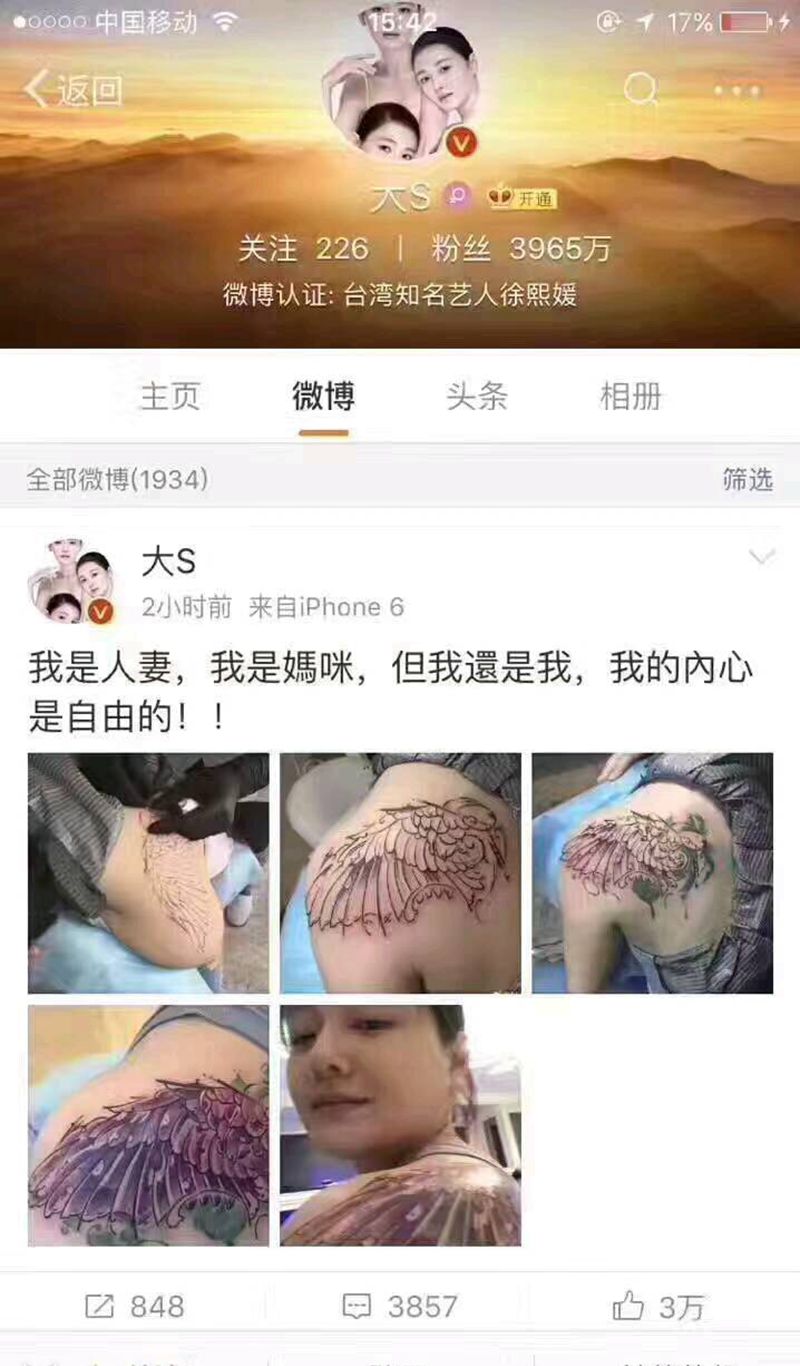Image resolution: width=800 pixels, height=1366 pixels.
Task: Open the selfie photo in post
Action: coord(400,1125)
